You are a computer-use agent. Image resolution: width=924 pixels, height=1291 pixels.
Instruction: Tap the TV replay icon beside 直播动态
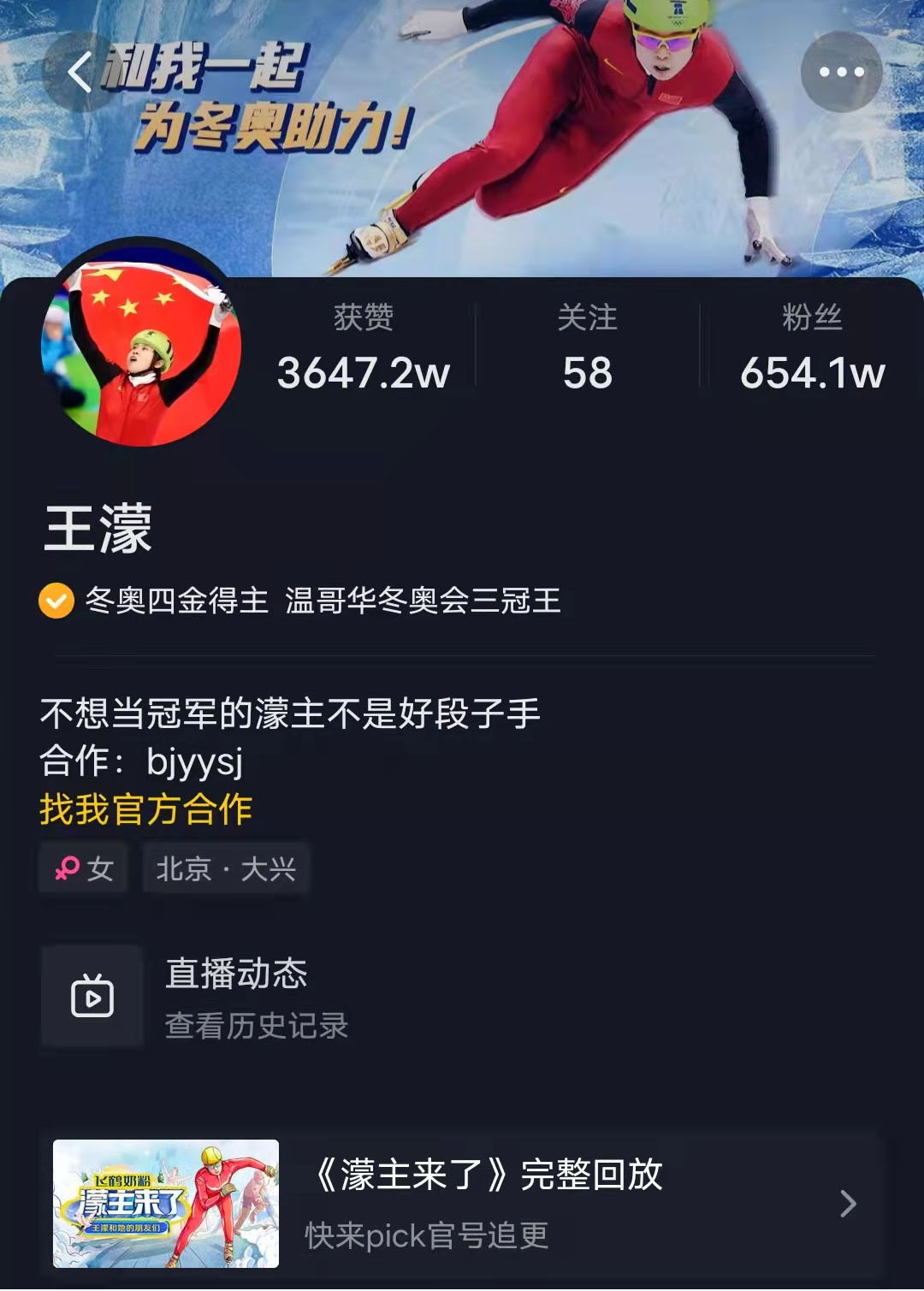94,996
